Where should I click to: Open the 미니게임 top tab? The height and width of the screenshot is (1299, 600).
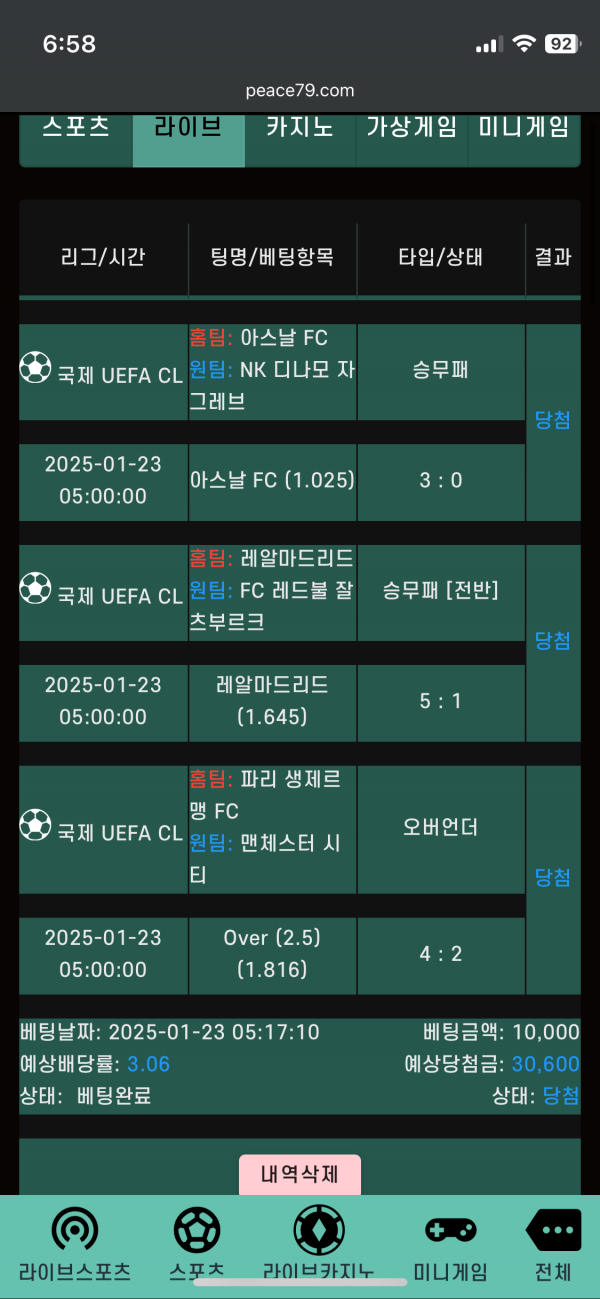[524, 139]
